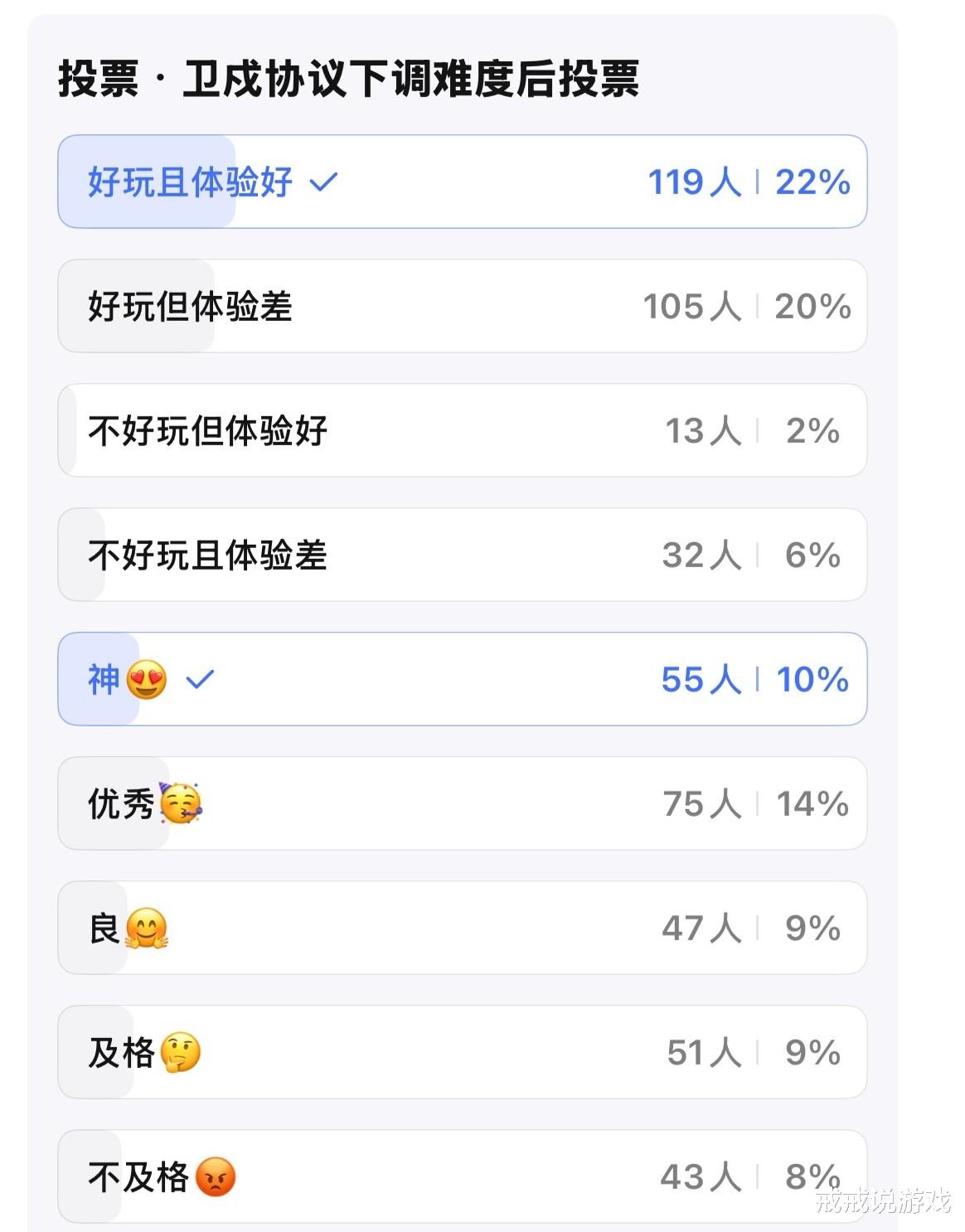Select the 好玩且体验好 poll option

coord(462,182)
